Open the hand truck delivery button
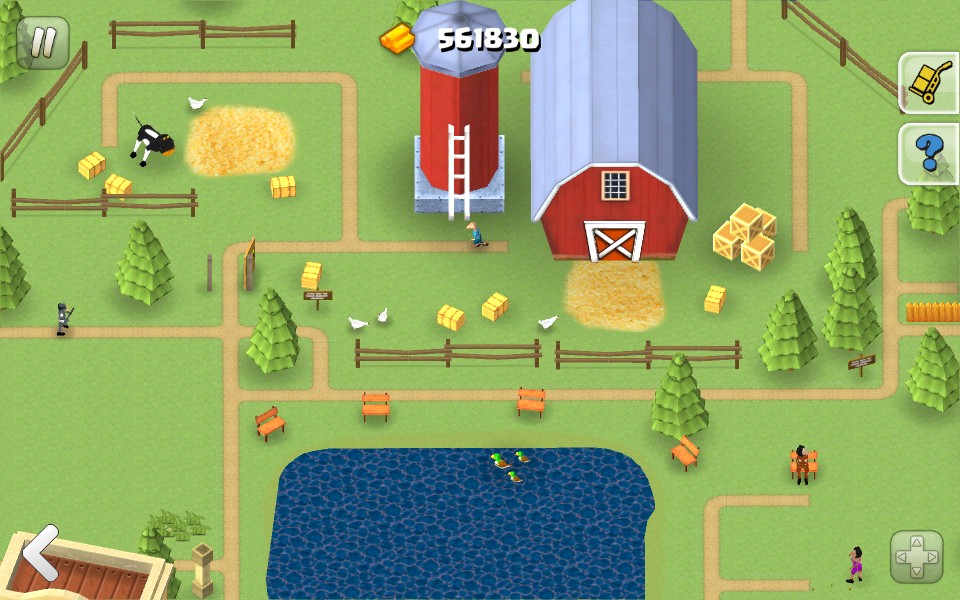This screenshot has width=960, height=600. (928, 82)
